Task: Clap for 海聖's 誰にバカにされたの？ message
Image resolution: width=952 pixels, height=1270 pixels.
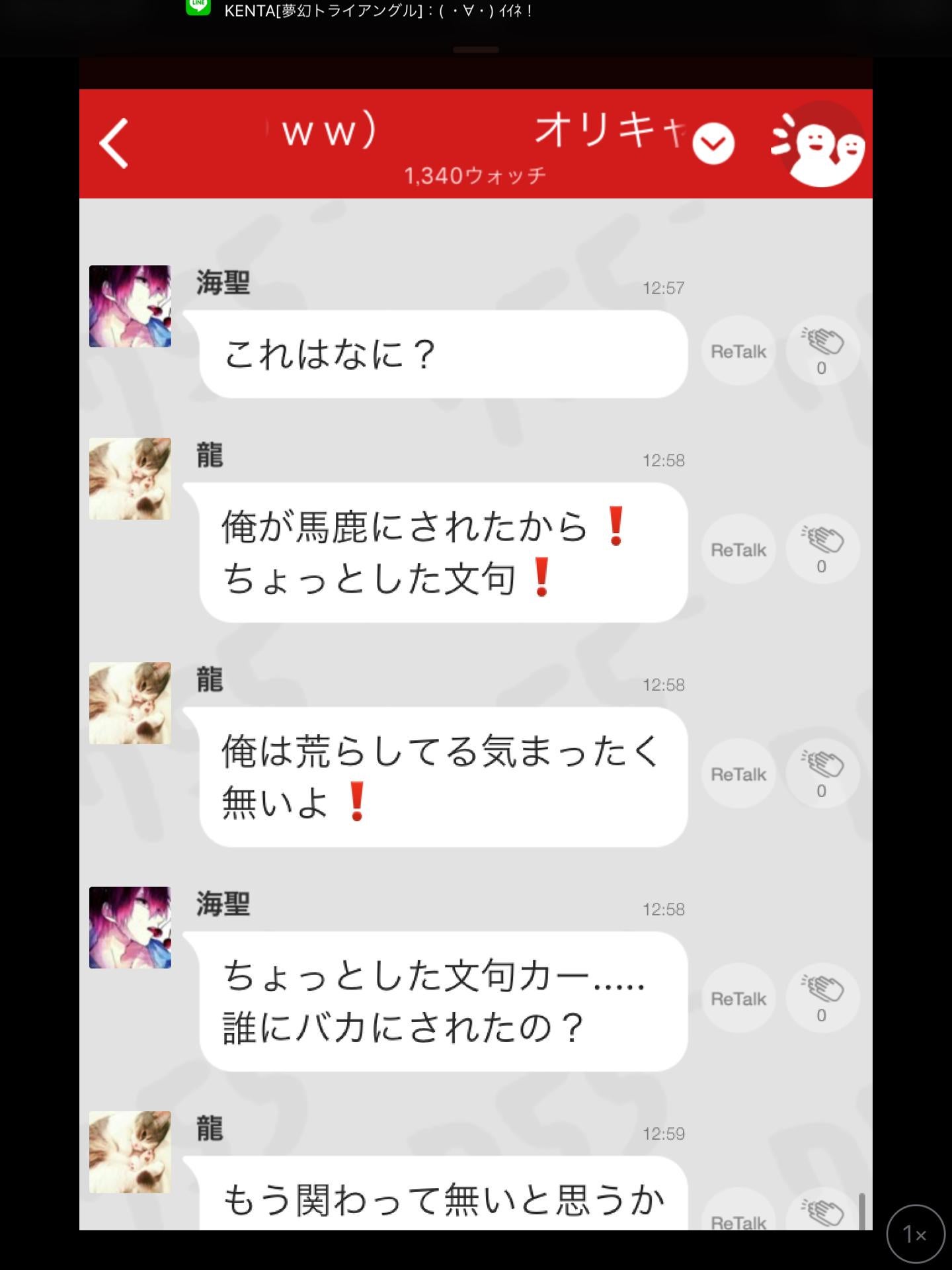Action: click(x=822, y=999)
